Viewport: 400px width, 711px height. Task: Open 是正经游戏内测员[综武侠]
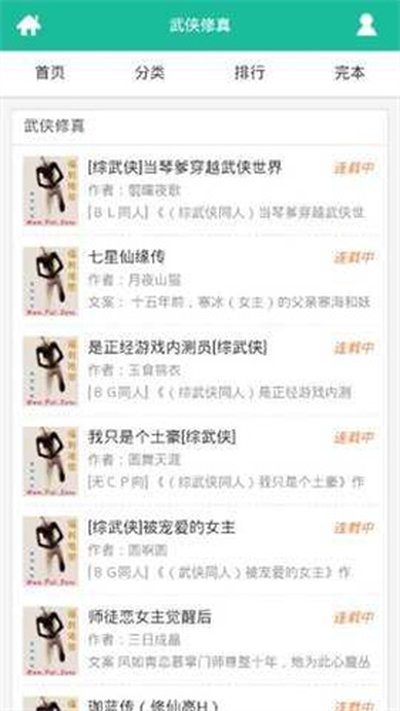coord(177,348)
